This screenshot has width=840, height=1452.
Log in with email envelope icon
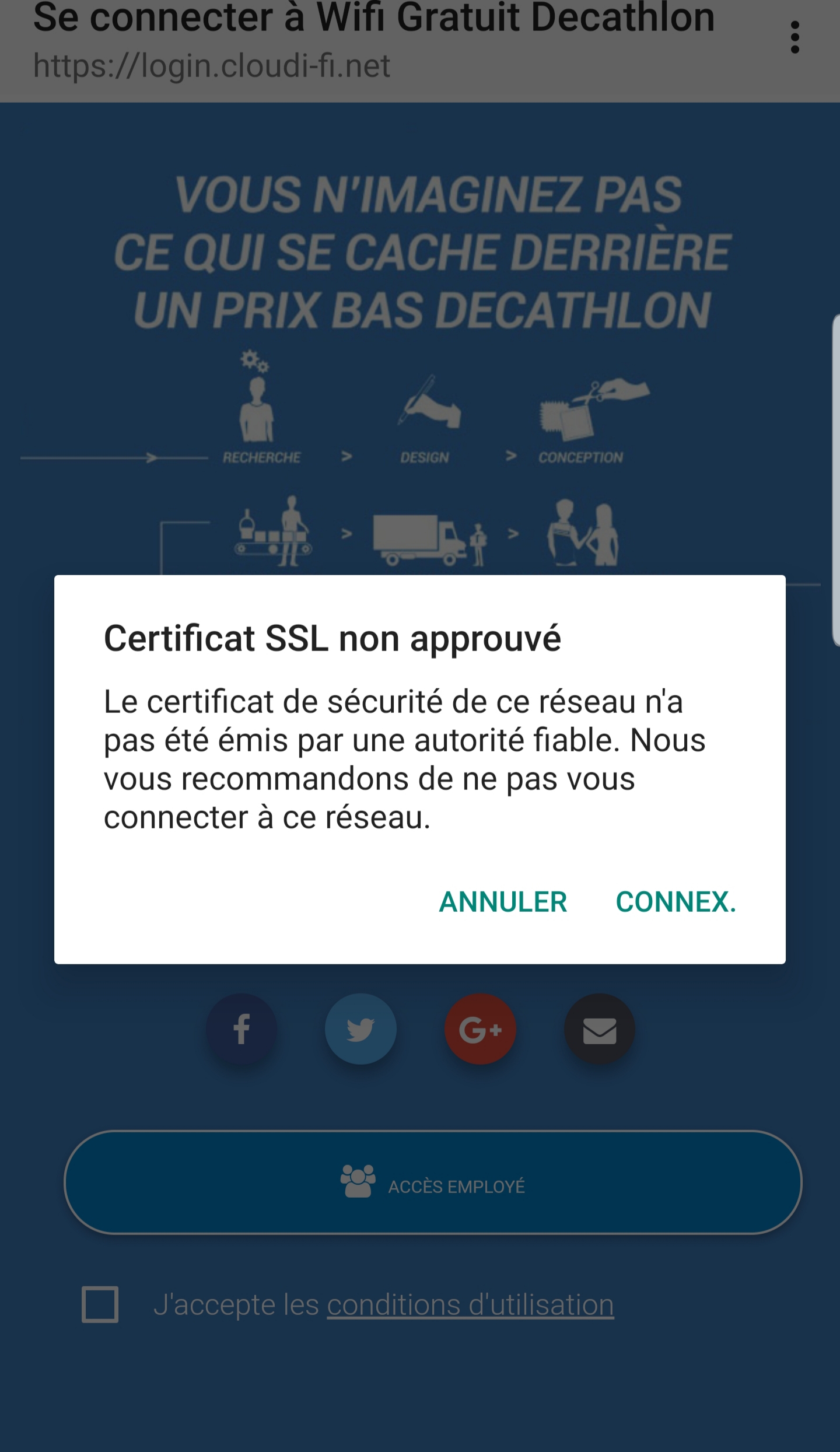click(599, 1029)
